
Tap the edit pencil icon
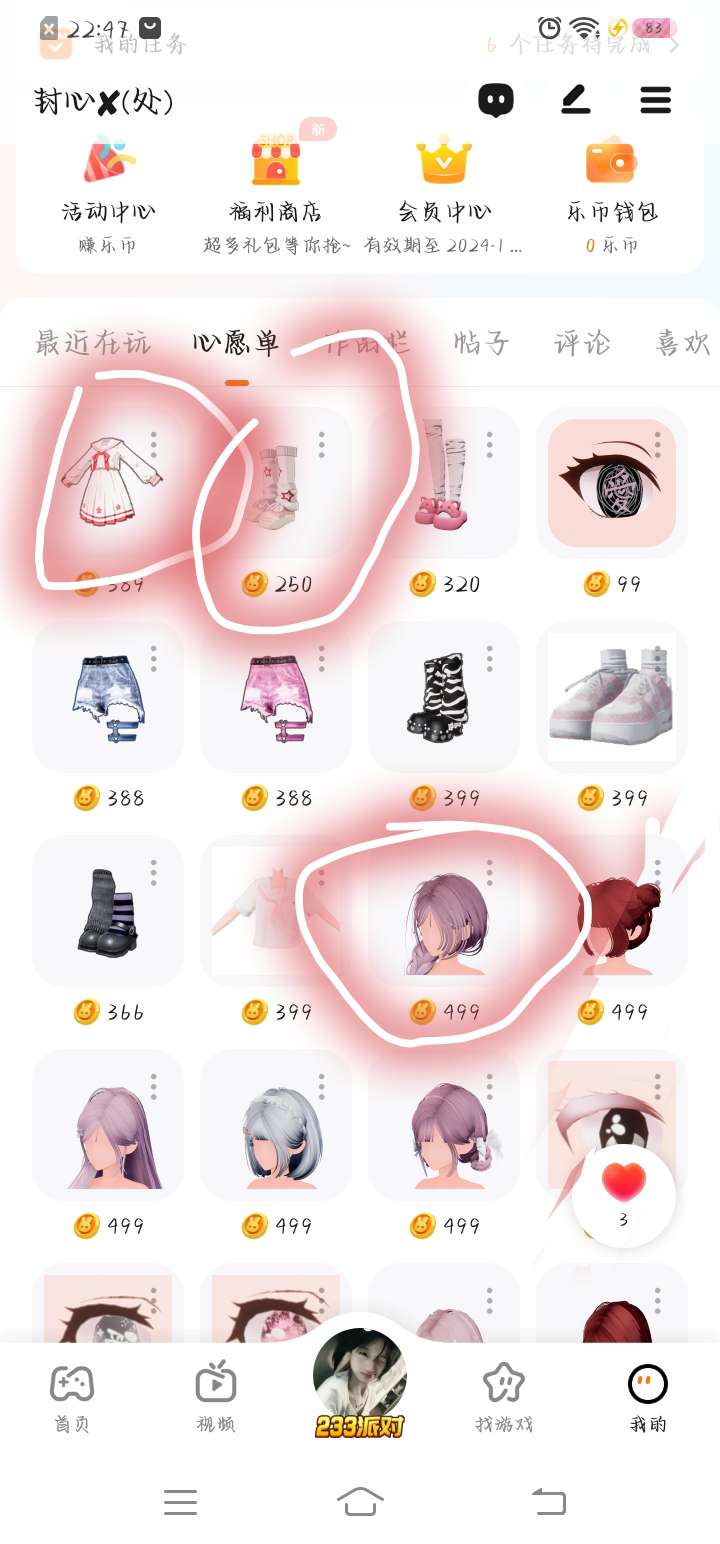click(575, 100)
